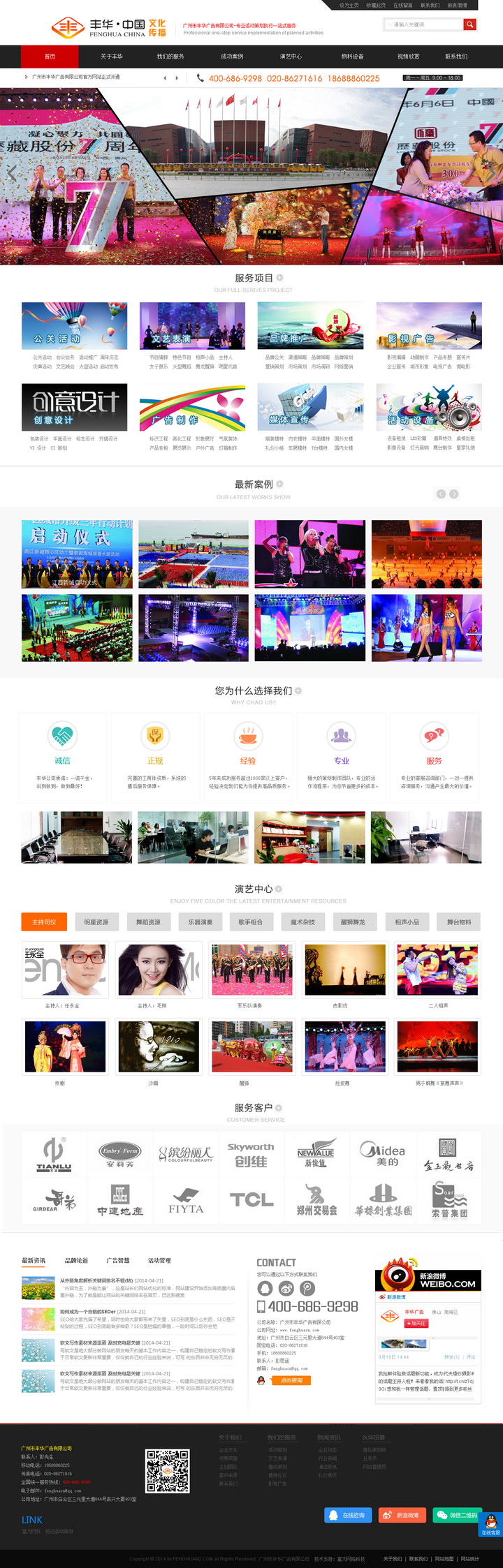503x1568 pixels.
Task: Open 关于丰华 in the main menu
Action: (x=111, y=57)
